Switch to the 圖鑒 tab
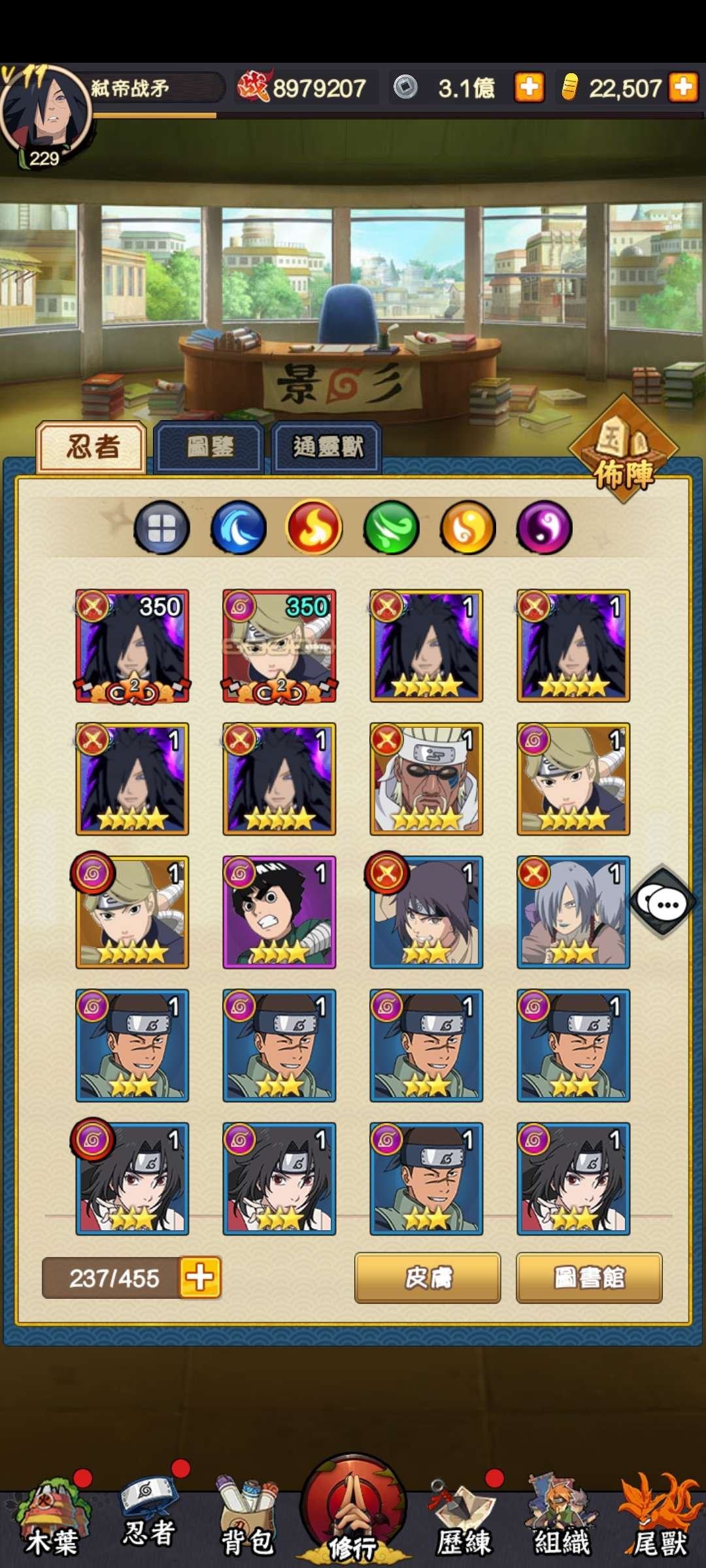The image size is (706, 1568). pyautogui.click(x=209, y=448)
